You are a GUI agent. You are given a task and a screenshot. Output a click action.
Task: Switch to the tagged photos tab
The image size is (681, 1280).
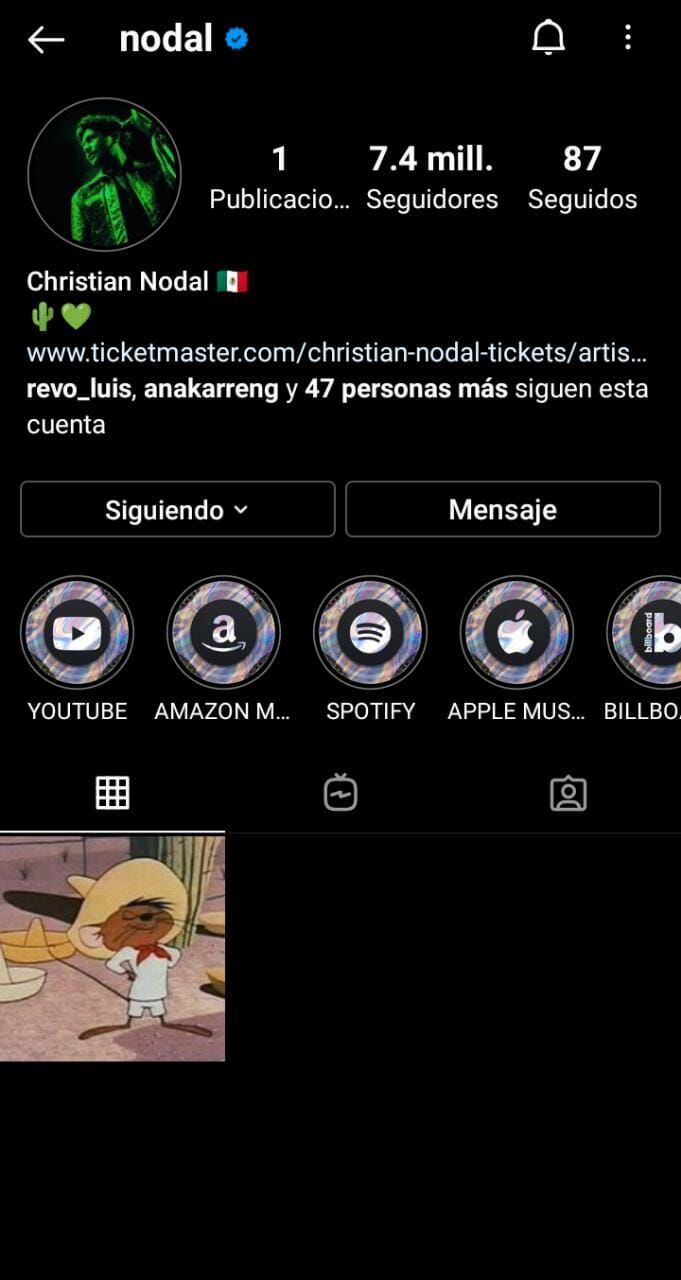coord(568,793)
